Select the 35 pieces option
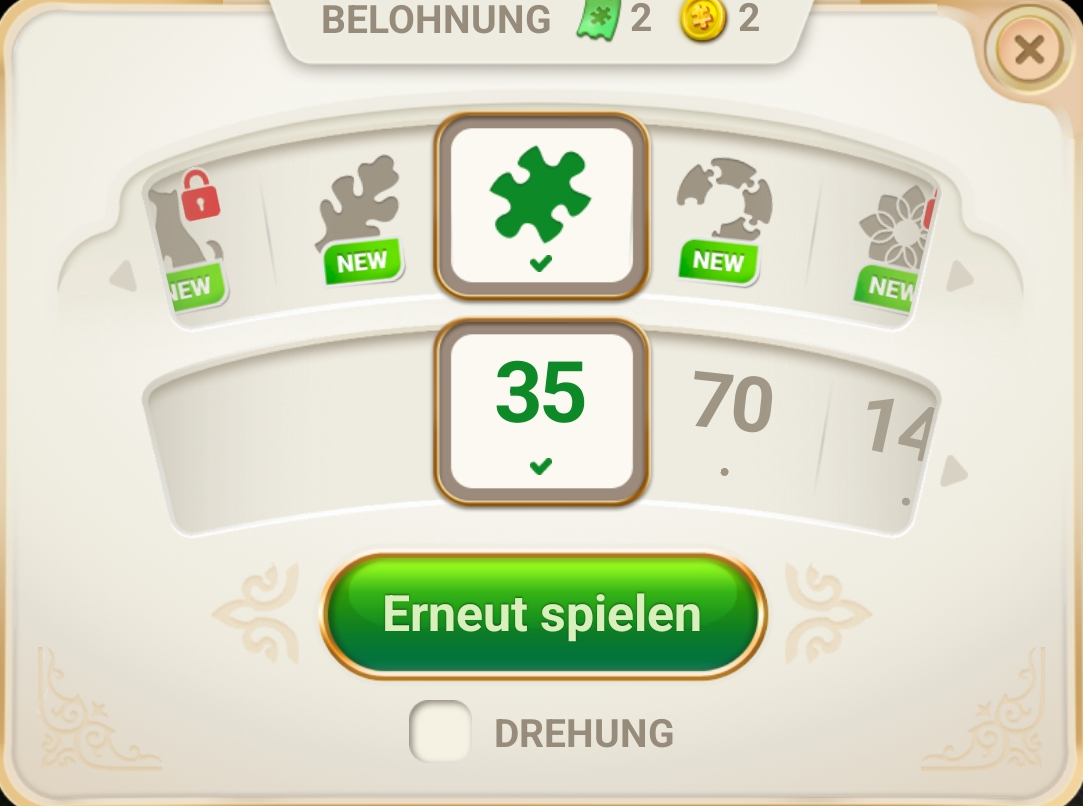The image size is (1083, 806). pyautogui.click(x=541, y=411)
